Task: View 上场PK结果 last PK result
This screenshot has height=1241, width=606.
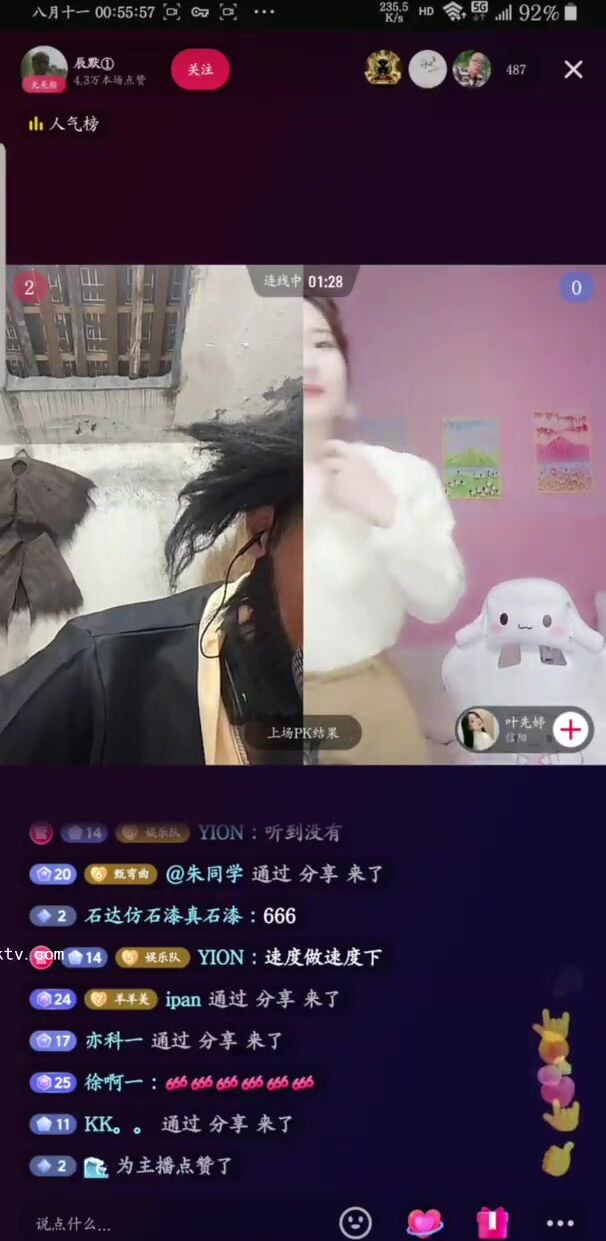Action: tap(302, 733)
